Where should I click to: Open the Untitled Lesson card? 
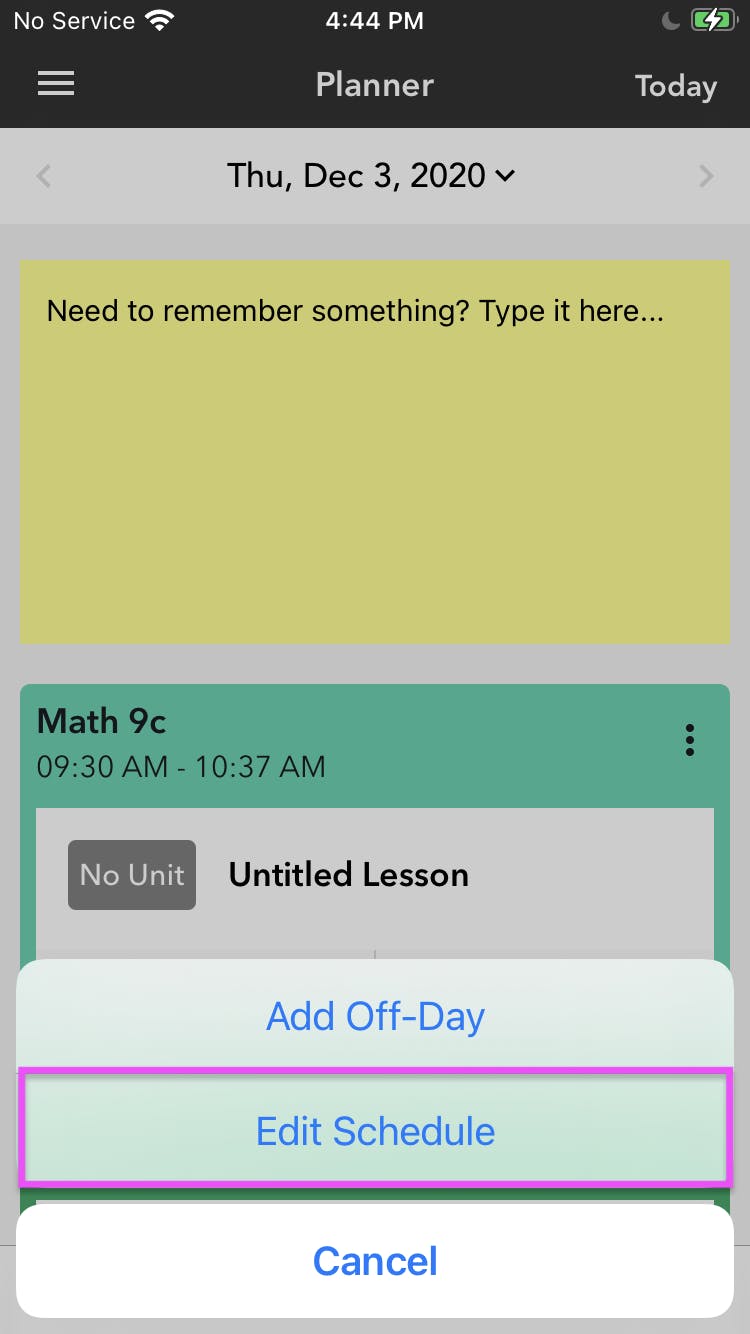tap(375, 875)
